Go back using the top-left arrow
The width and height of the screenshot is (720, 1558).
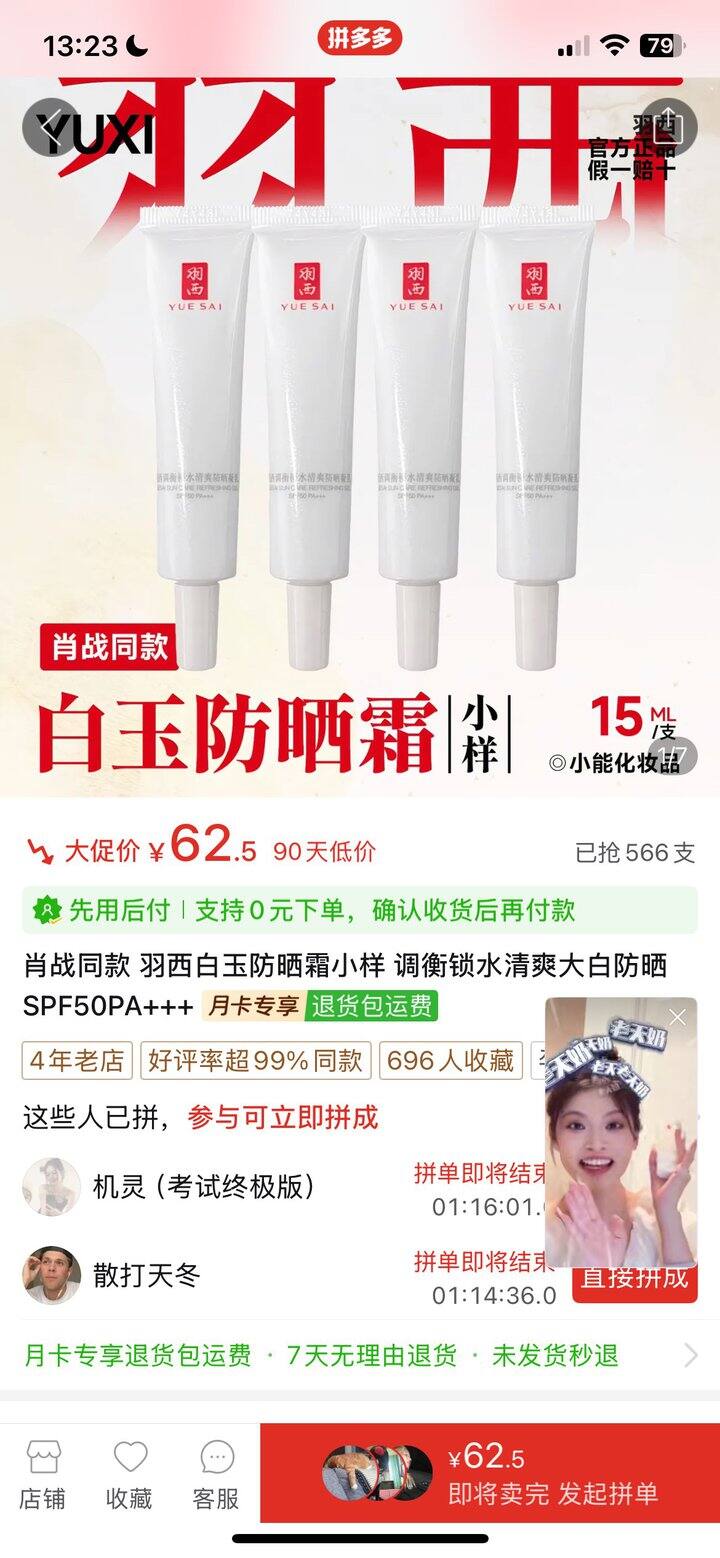(50, 128)
